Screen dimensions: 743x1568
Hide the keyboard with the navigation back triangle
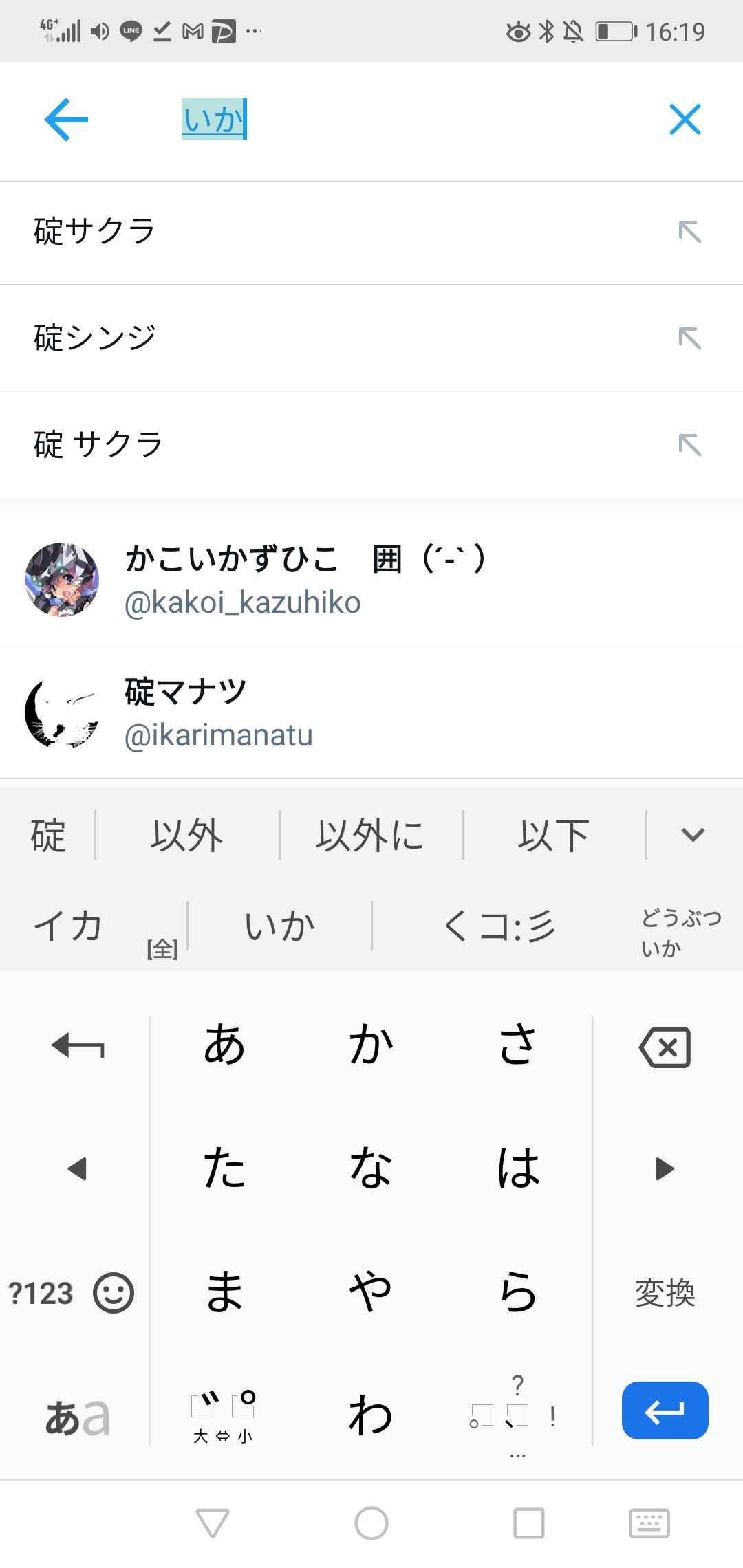[x=213, y=1523]
